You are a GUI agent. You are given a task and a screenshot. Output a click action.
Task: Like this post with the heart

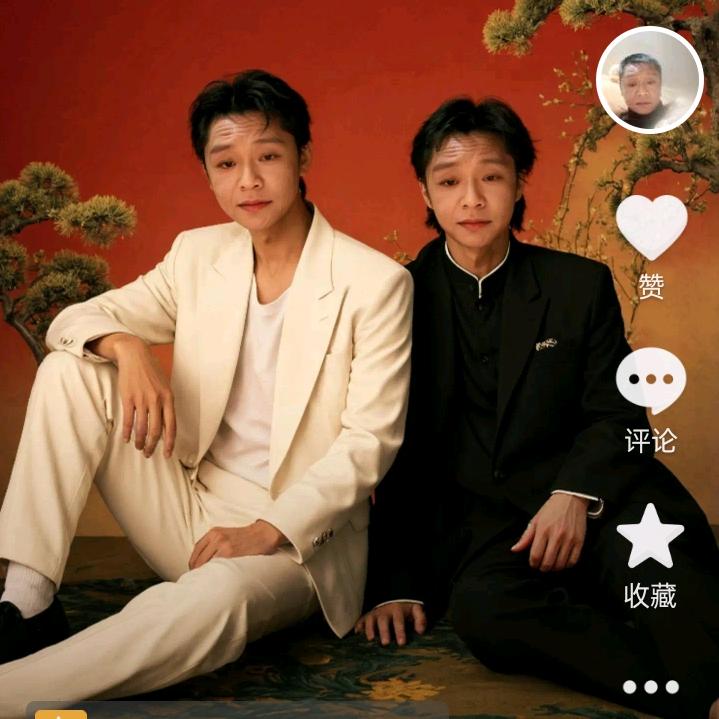pyautogui.click(x=652, y=227)
